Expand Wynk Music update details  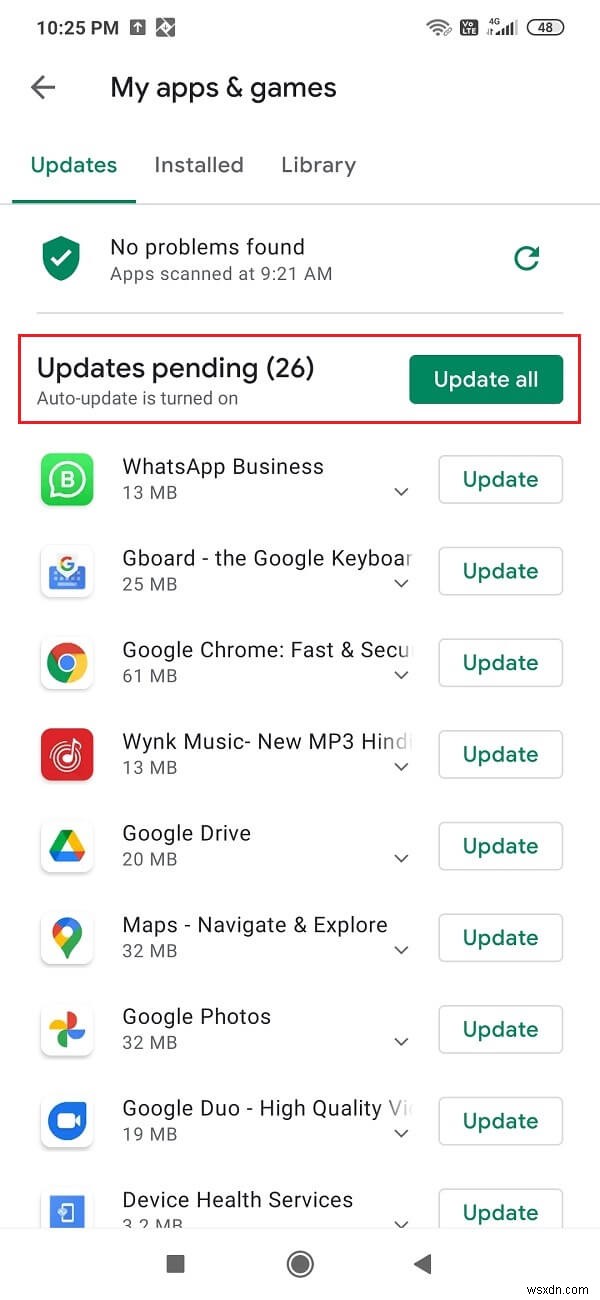click(401, 767)
